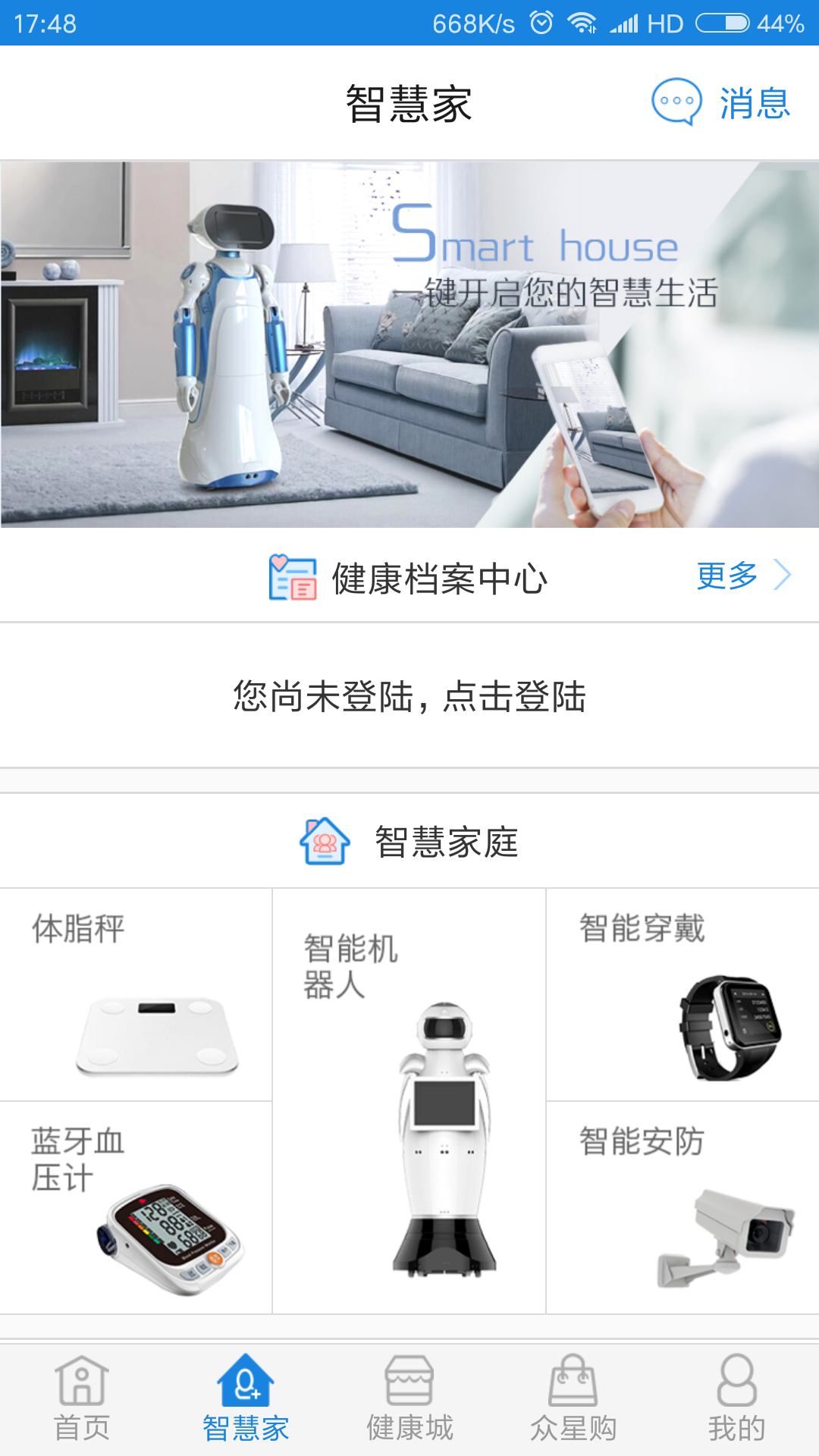Tap 您尚未登陆,点击登陆 to log in

point(409,696)
